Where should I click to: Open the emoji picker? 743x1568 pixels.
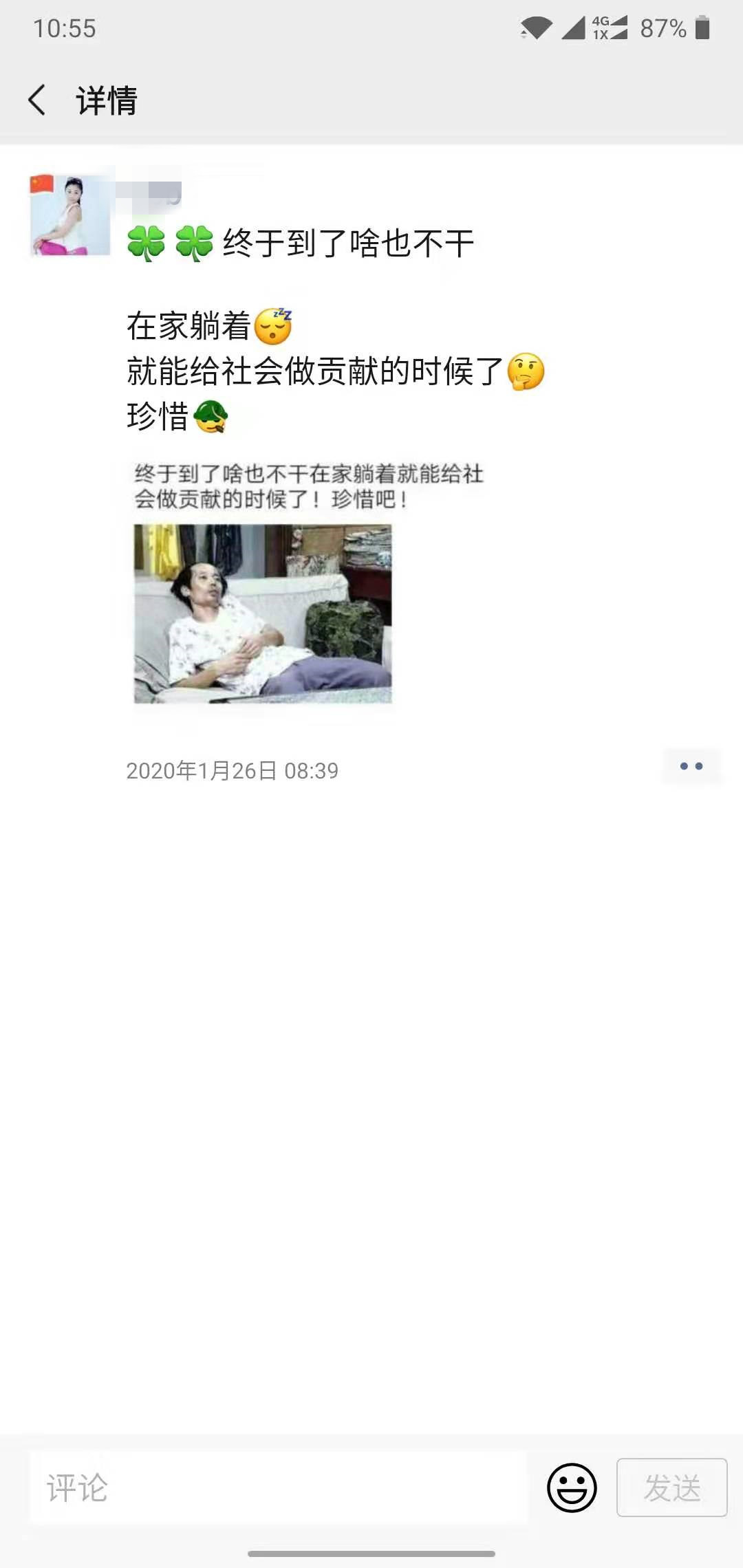coord(572,1488)
